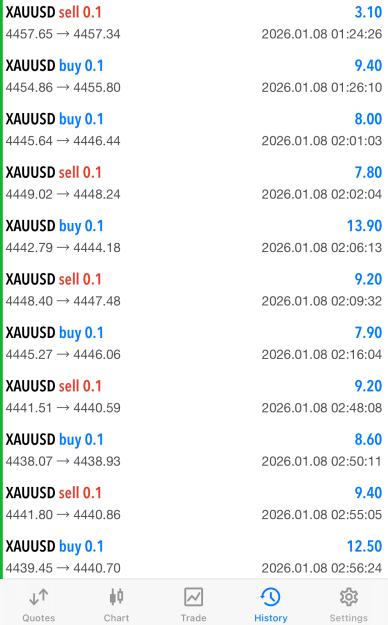Open the buy trade with 13.90 profit
The image size is (388, 625).
(194, 236)
